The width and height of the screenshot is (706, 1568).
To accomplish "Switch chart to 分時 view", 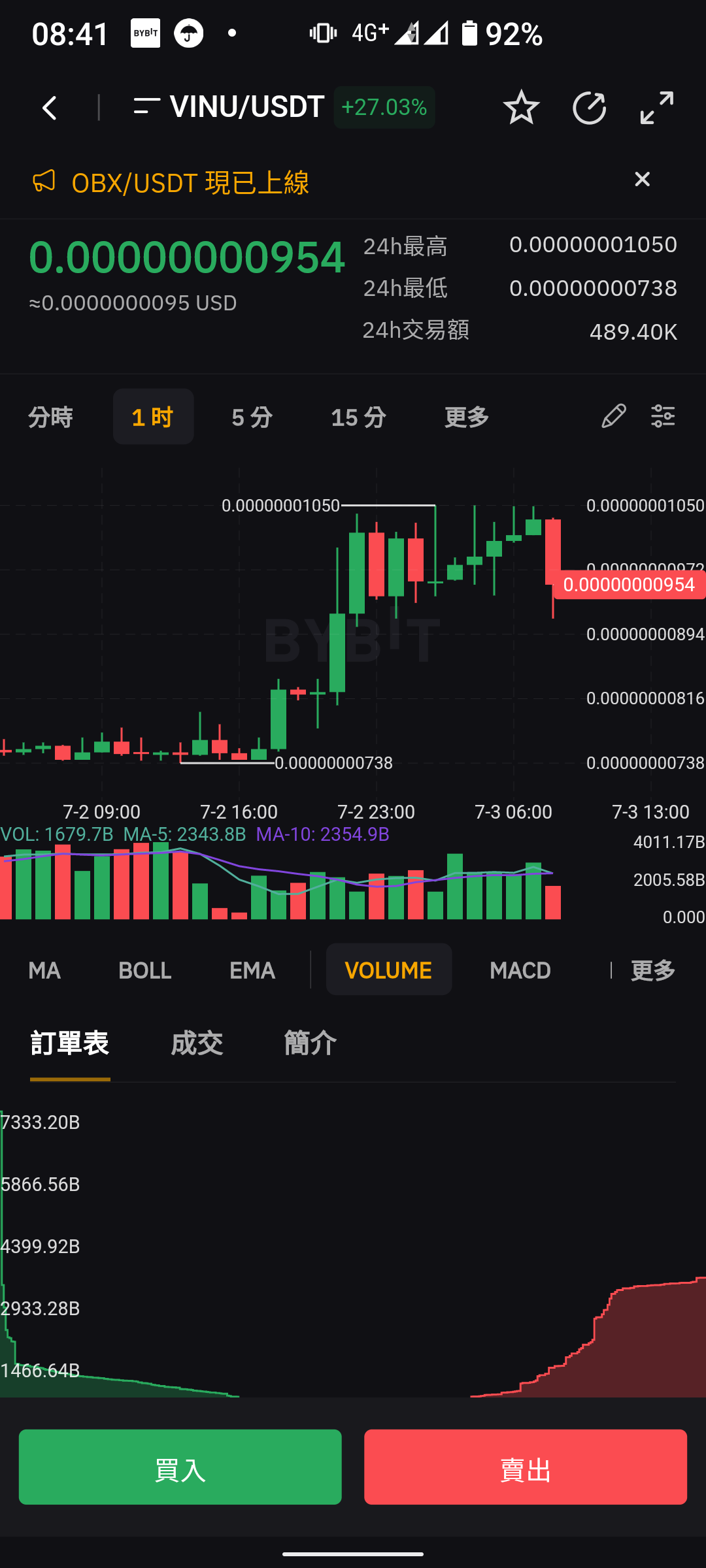I will (x=50, y=417).
